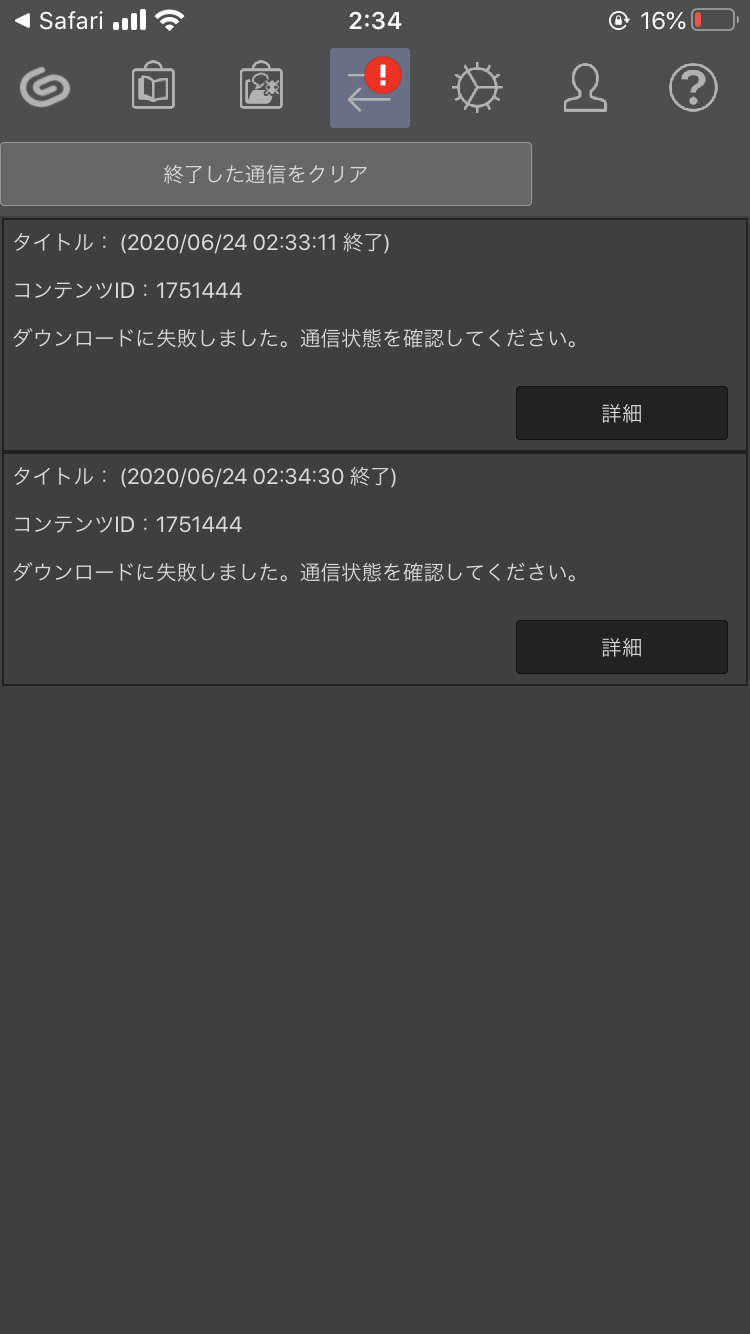Tap 終了した通信をクリア button

(x=266, y=174)
